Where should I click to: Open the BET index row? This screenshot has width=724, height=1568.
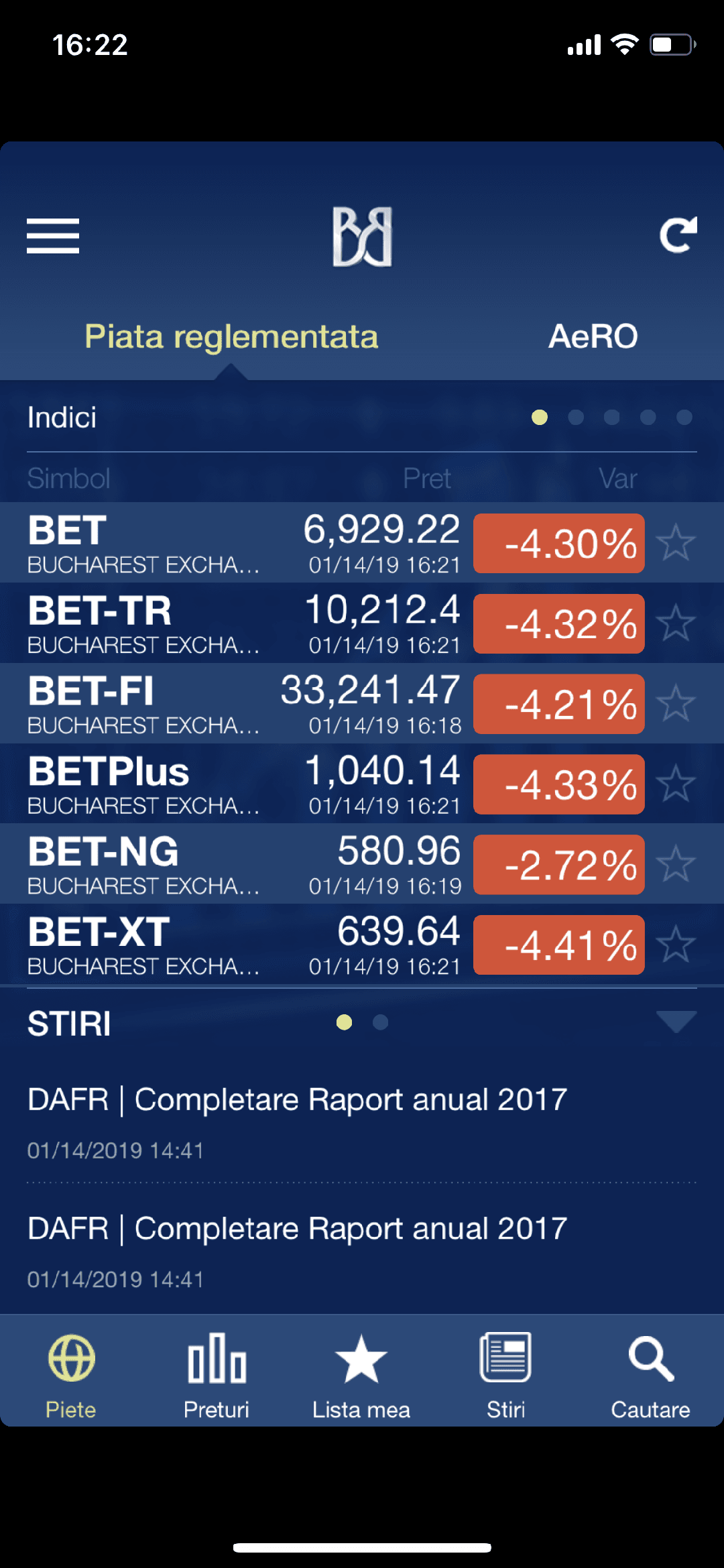coord(362,542)
